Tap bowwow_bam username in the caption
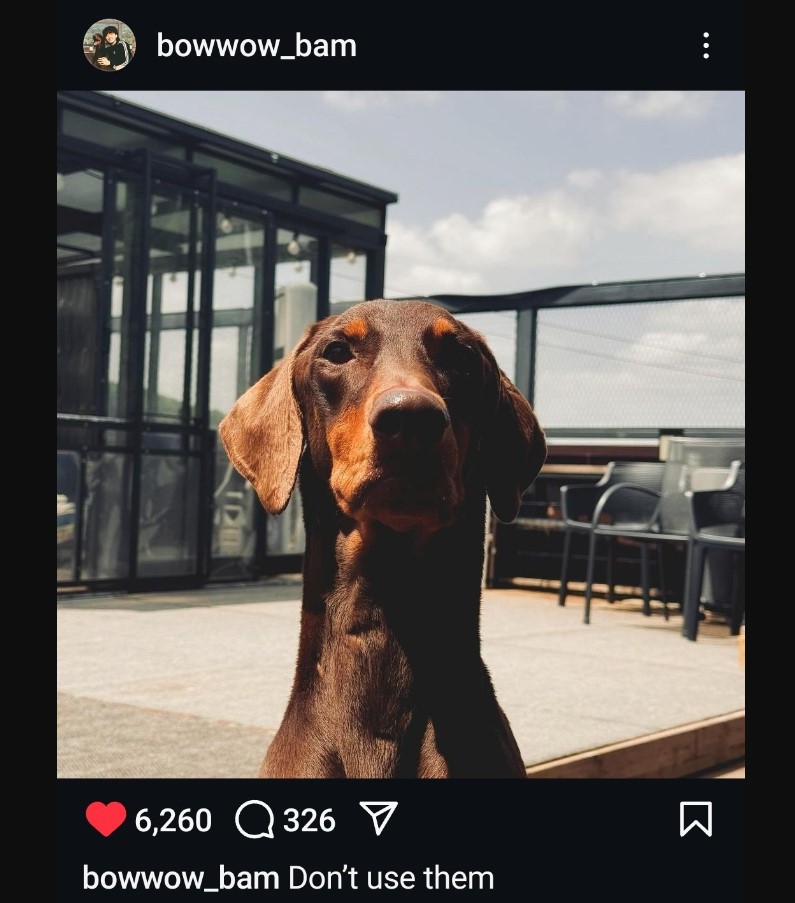795x903 pixels. (180, 878)
